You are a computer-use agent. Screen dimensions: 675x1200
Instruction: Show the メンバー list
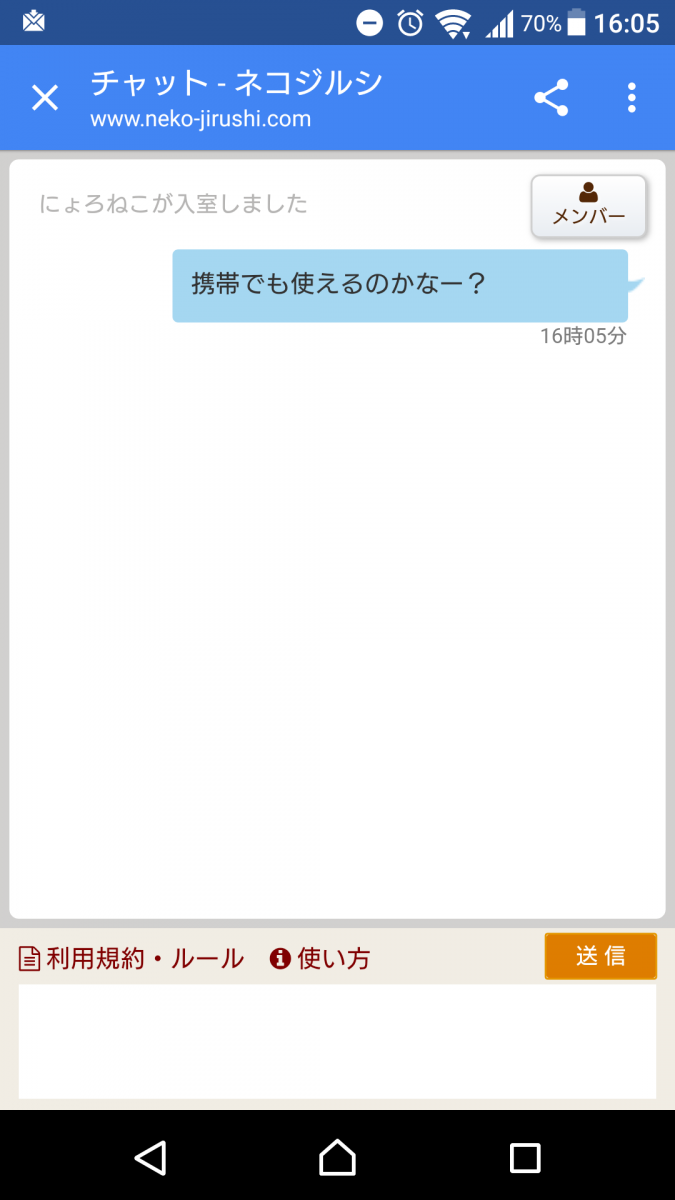tap(589, 206)
